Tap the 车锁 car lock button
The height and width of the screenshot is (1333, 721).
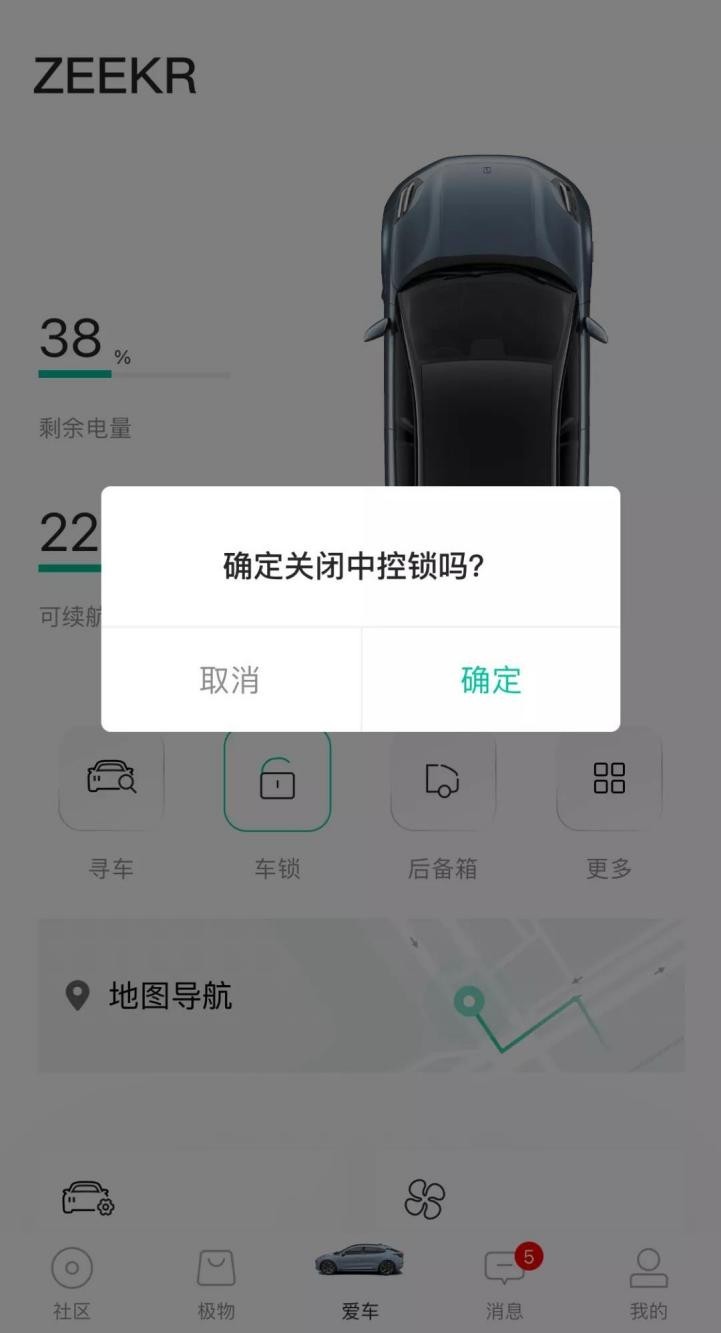(x=277, y=779)
